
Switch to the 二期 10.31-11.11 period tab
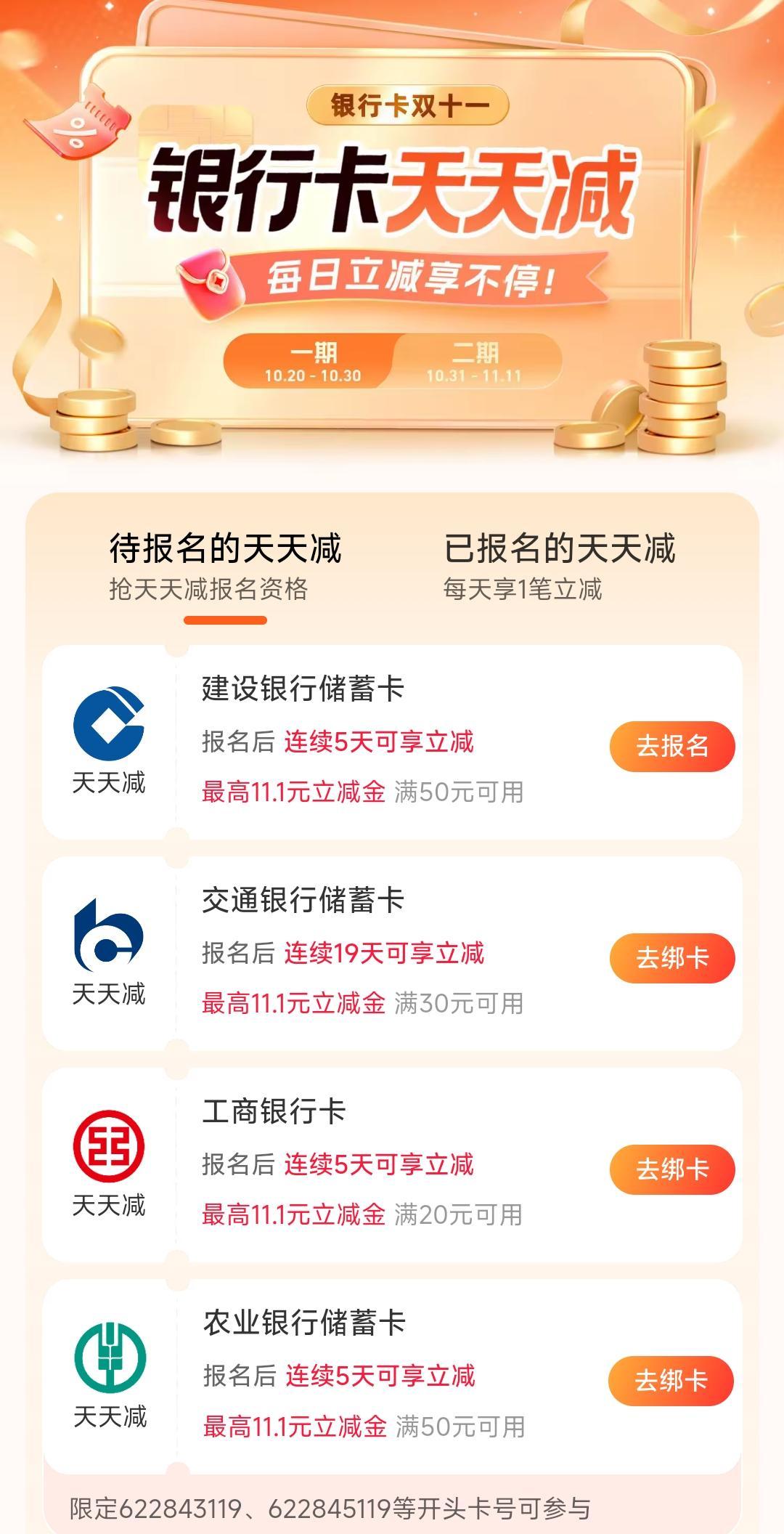tap(475, 363)
